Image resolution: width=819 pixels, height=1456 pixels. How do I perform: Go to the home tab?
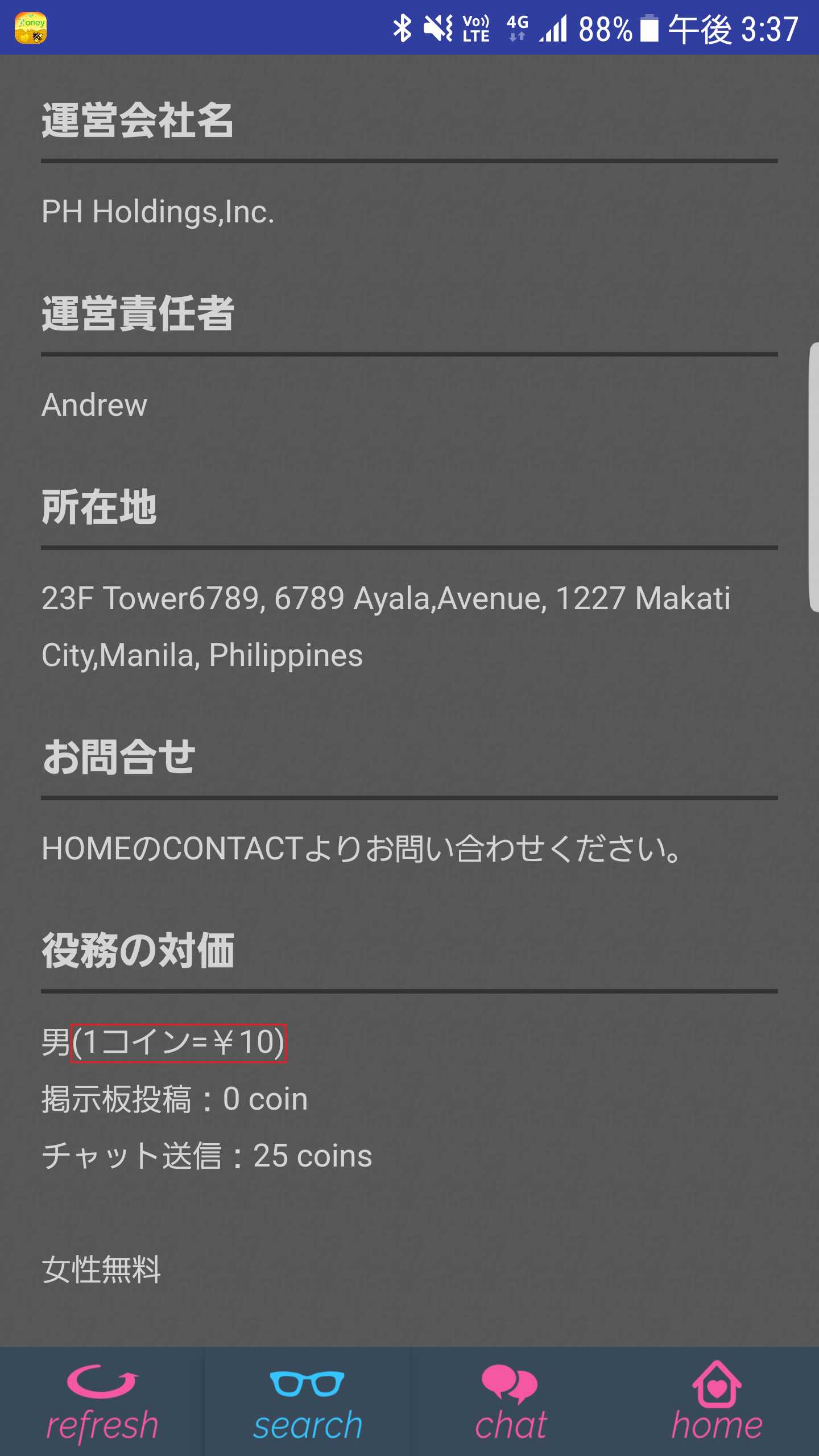[717, 1402]
